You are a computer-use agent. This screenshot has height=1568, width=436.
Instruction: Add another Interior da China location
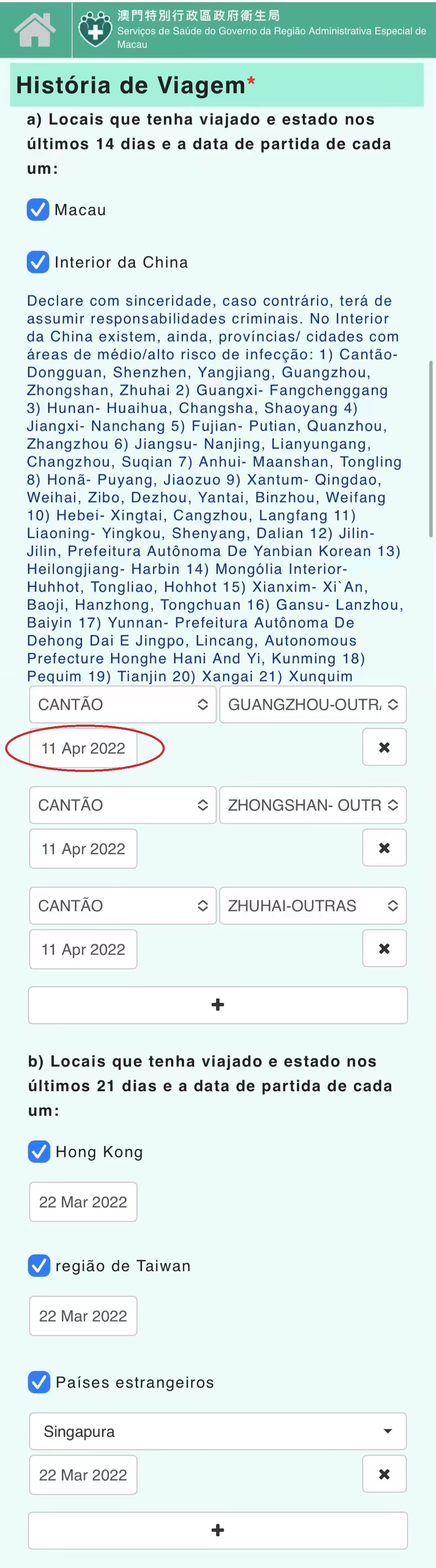click(x=217, y=1004)
